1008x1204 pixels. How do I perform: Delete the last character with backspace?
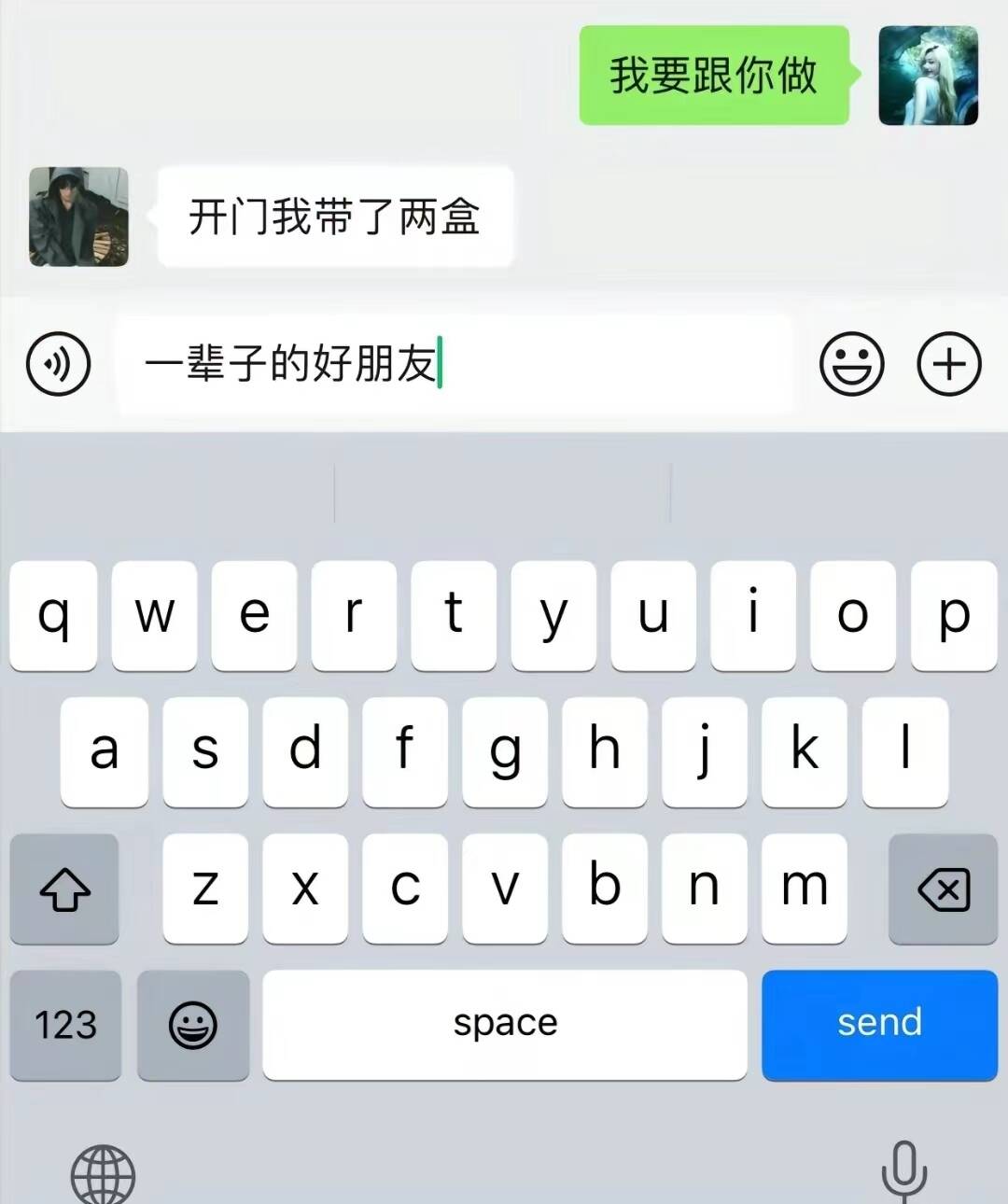[943, 889]
